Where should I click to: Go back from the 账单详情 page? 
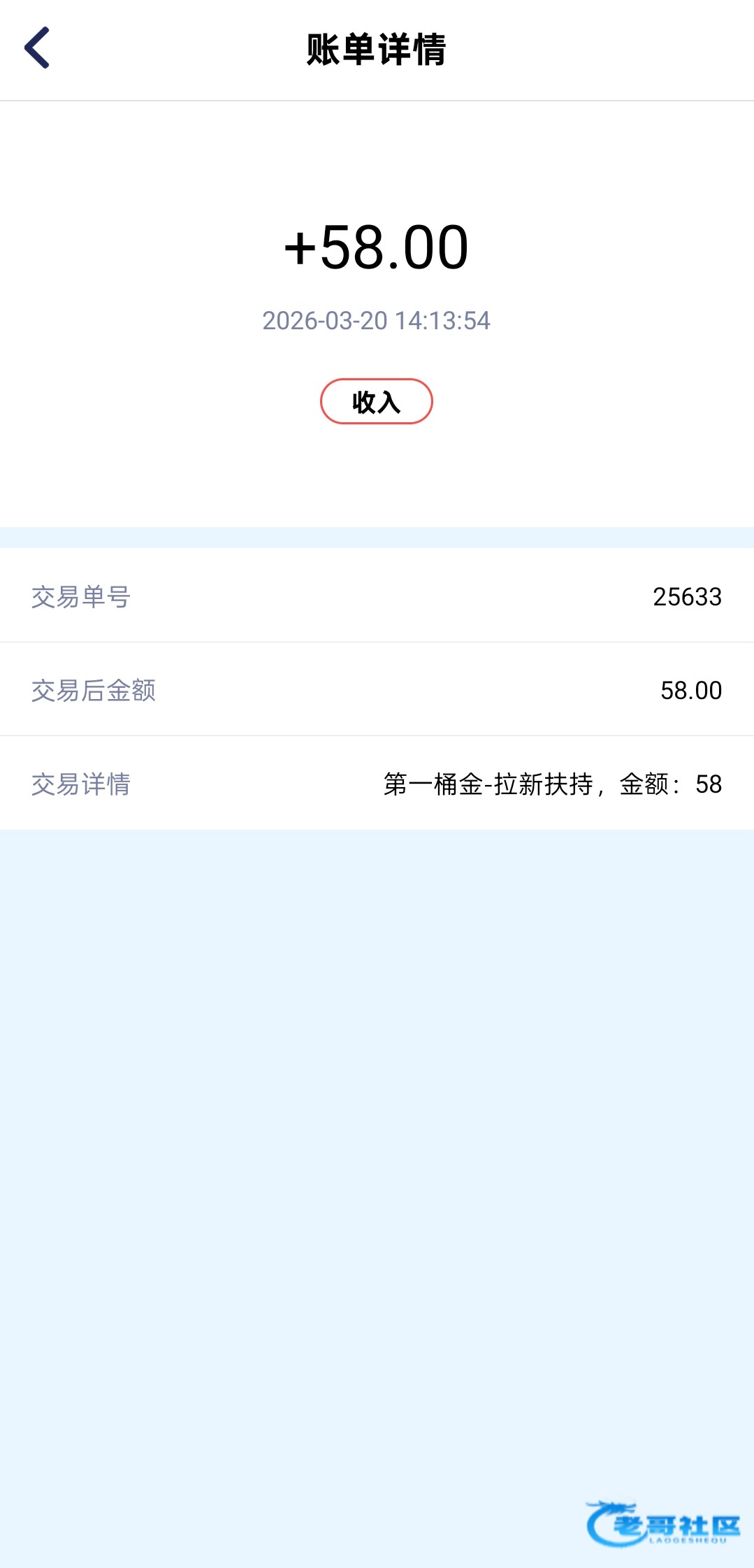37,48
